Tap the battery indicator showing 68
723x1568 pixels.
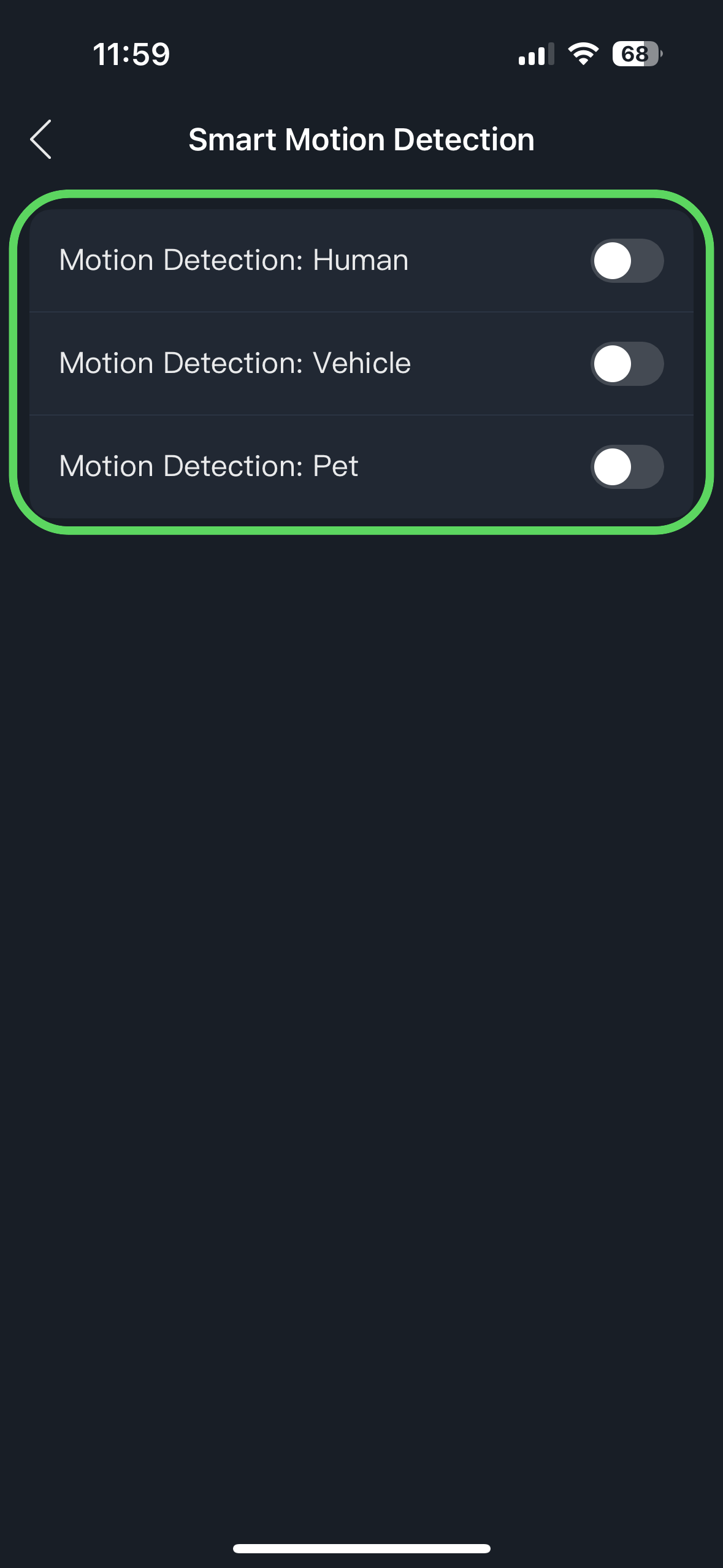(x=636, y=55)
